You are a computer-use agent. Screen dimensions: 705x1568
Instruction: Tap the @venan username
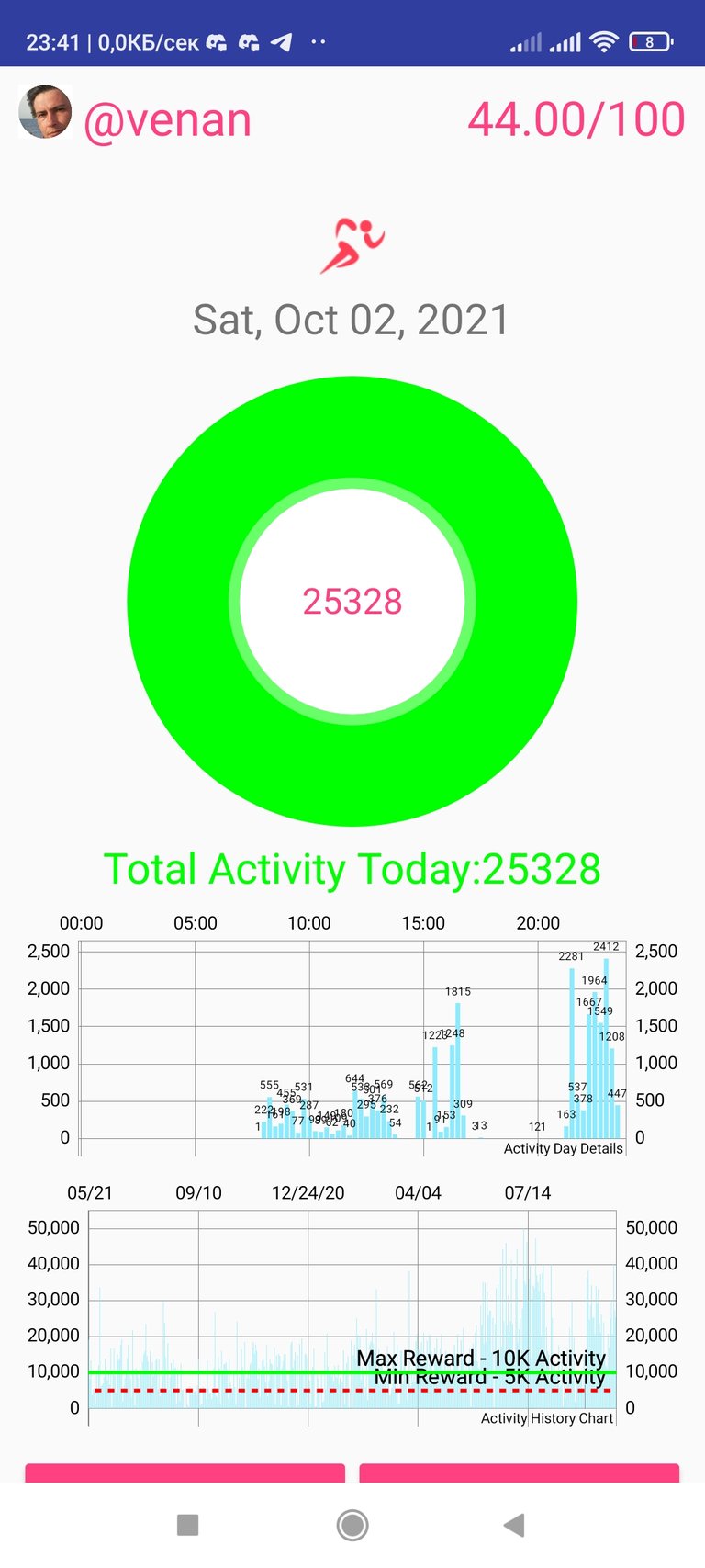[168, 120]
